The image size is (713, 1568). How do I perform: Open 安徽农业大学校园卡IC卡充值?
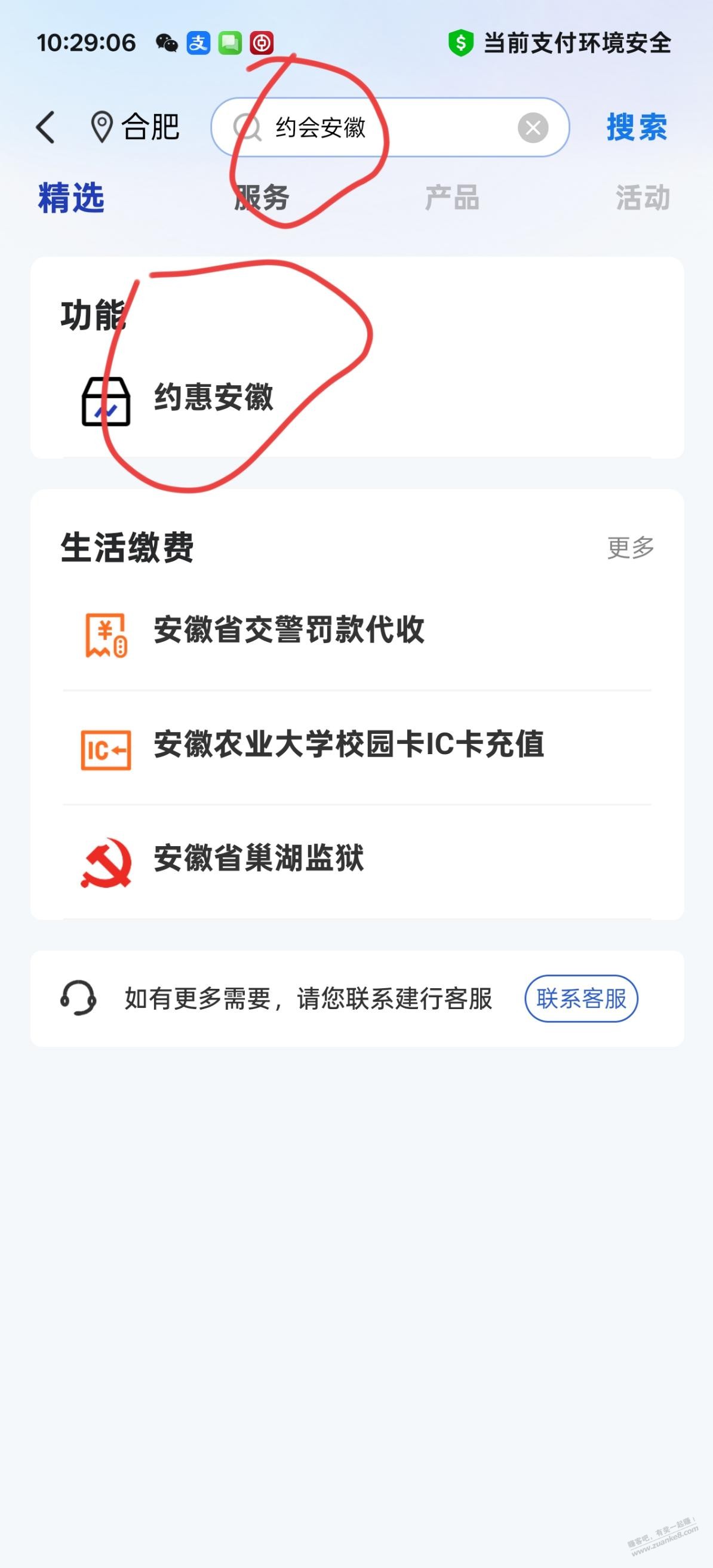357,748
